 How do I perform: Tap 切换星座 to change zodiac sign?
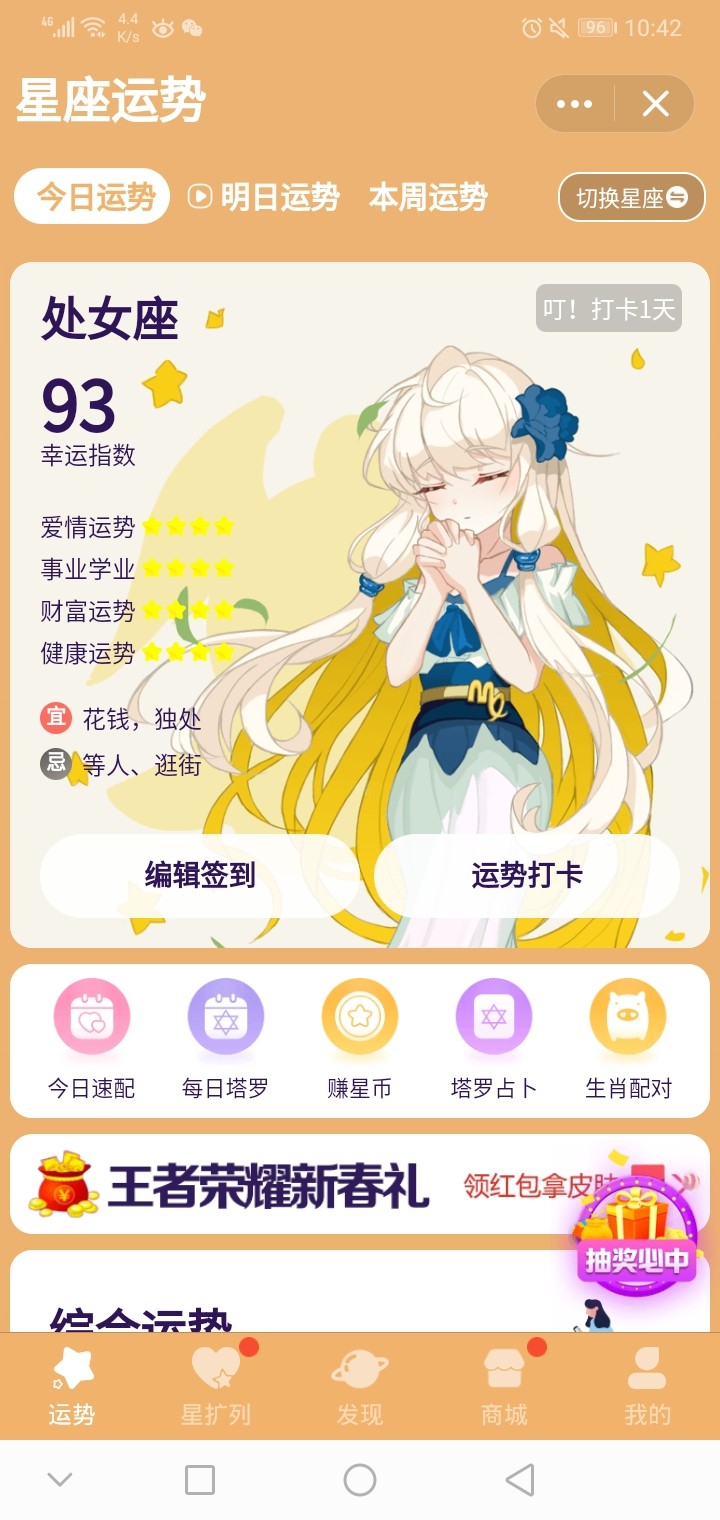[x=632, y=198]
